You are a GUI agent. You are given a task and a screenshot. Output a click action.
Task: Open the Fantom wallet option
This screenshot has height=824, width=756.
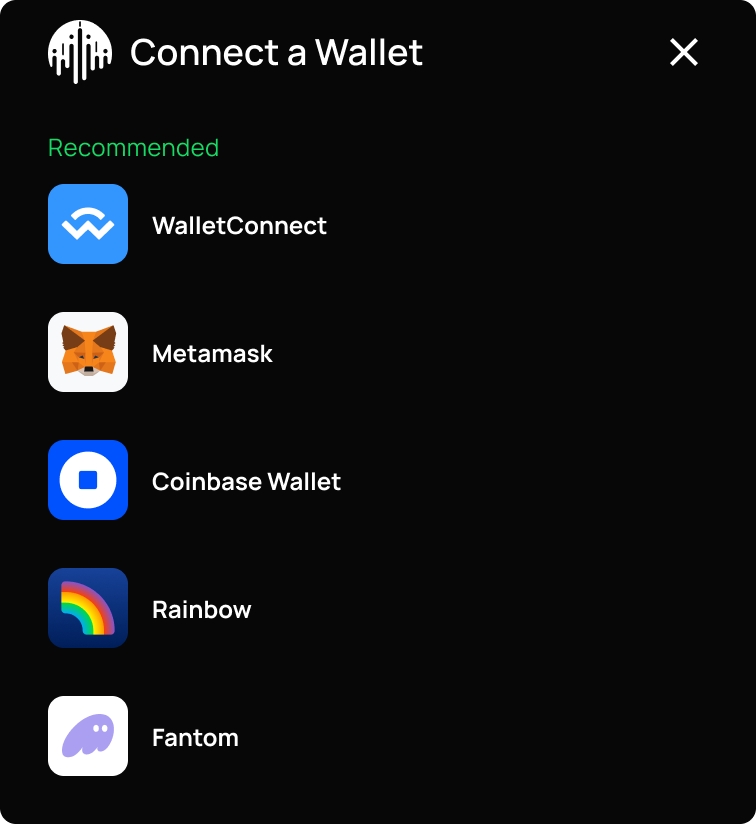(195, 737)
